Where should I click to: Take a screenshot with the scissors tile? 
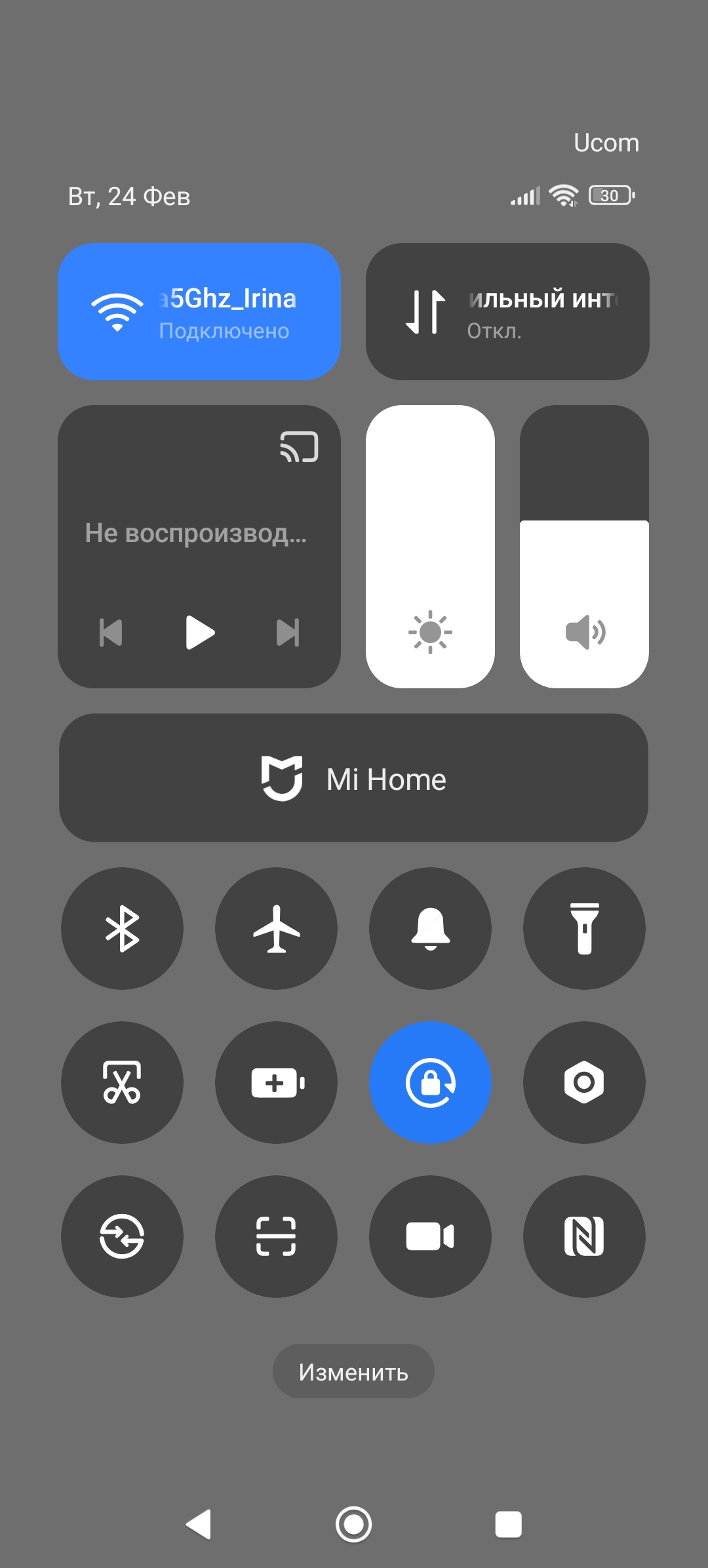[x=122, y=1082]
